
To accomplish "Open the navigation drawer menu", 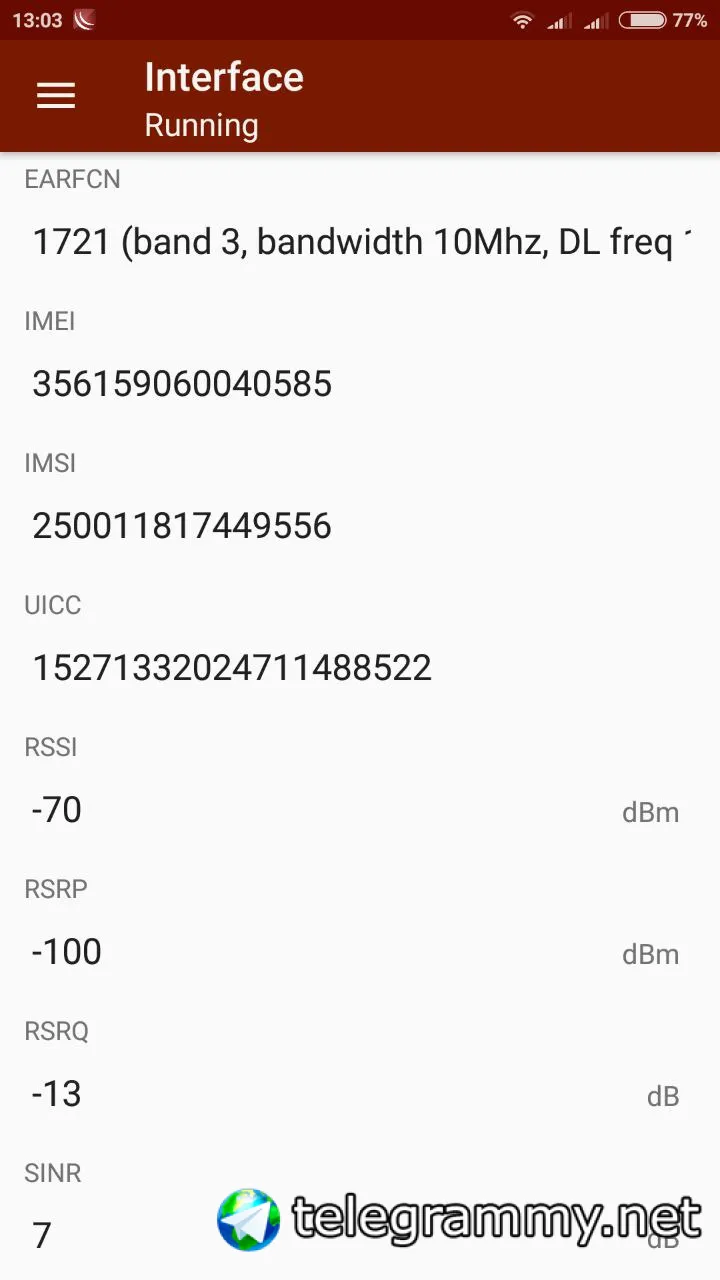I will pyautogui.click(x=56, y=96).
